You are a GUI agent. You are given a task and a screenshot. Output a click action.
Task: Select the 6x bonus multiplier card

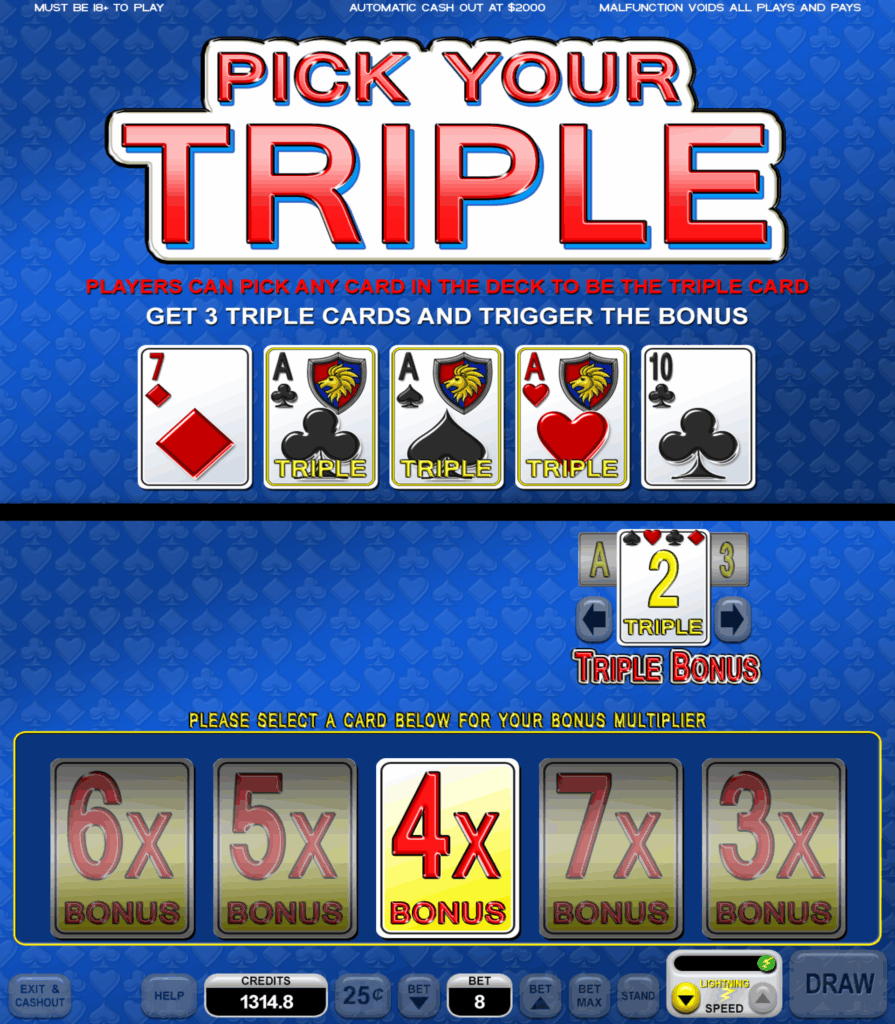[122, 848]
